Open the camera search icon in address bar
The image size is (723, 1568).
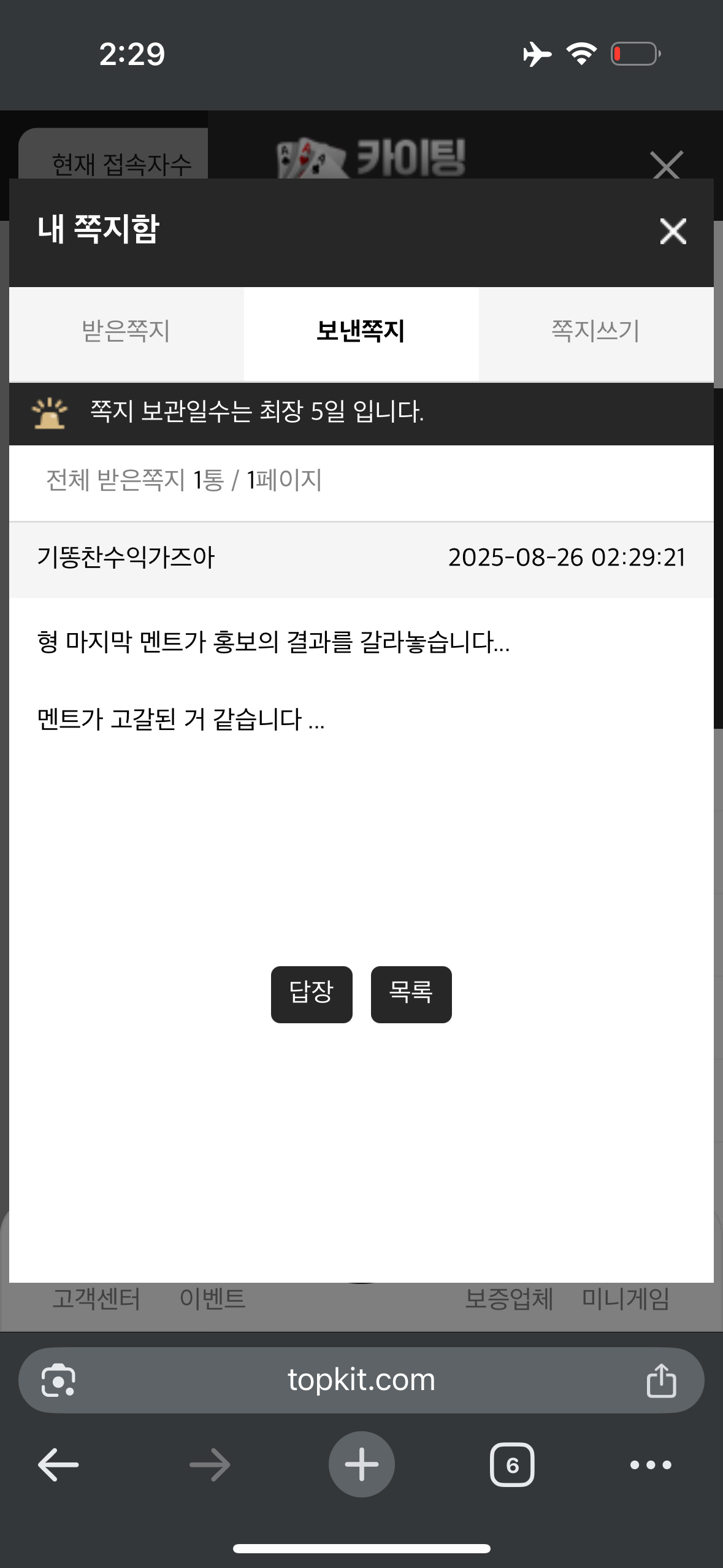click(x=58, y=1380)
